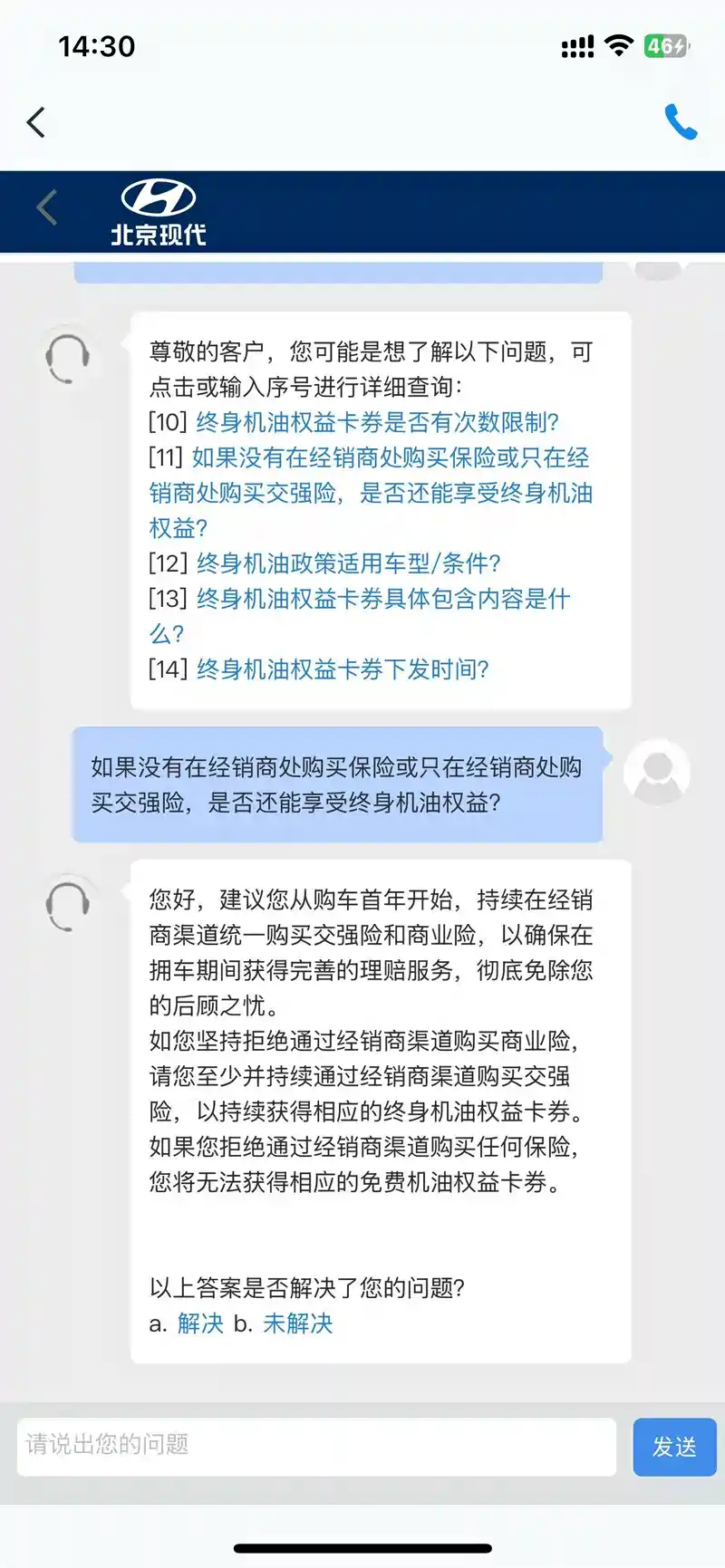
Task: Focus the 请说出您的问题 input field
Action: (x=315, y=1447)
